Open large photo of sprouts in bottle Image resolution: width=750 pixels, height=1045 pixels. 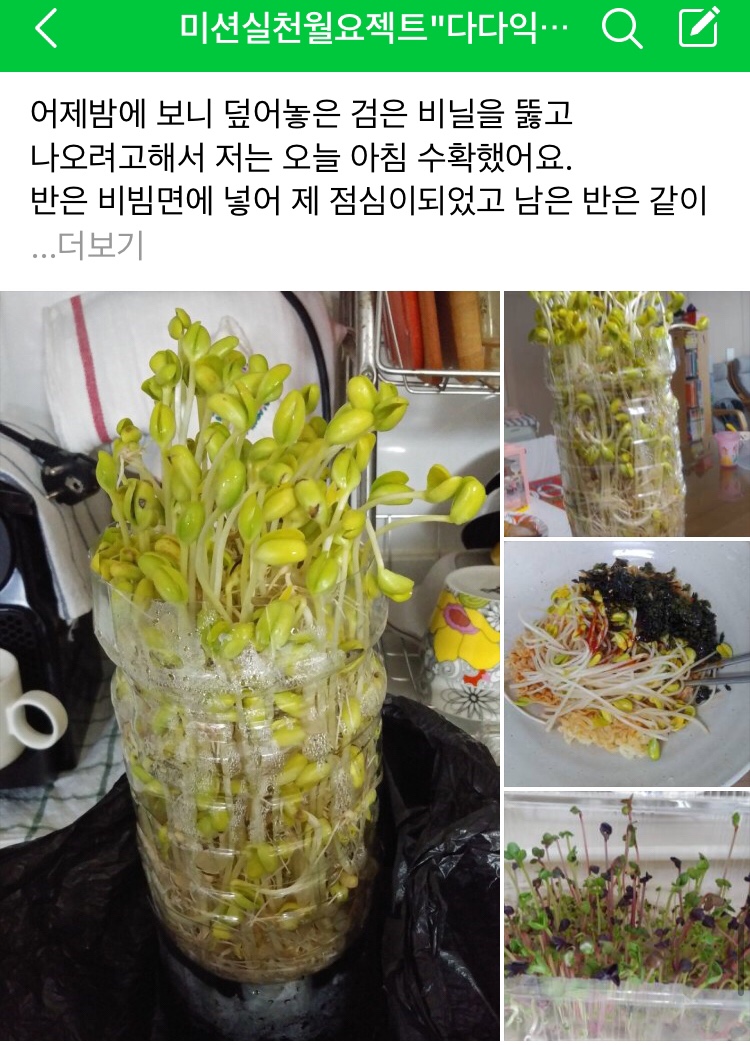tap(250, 665)
